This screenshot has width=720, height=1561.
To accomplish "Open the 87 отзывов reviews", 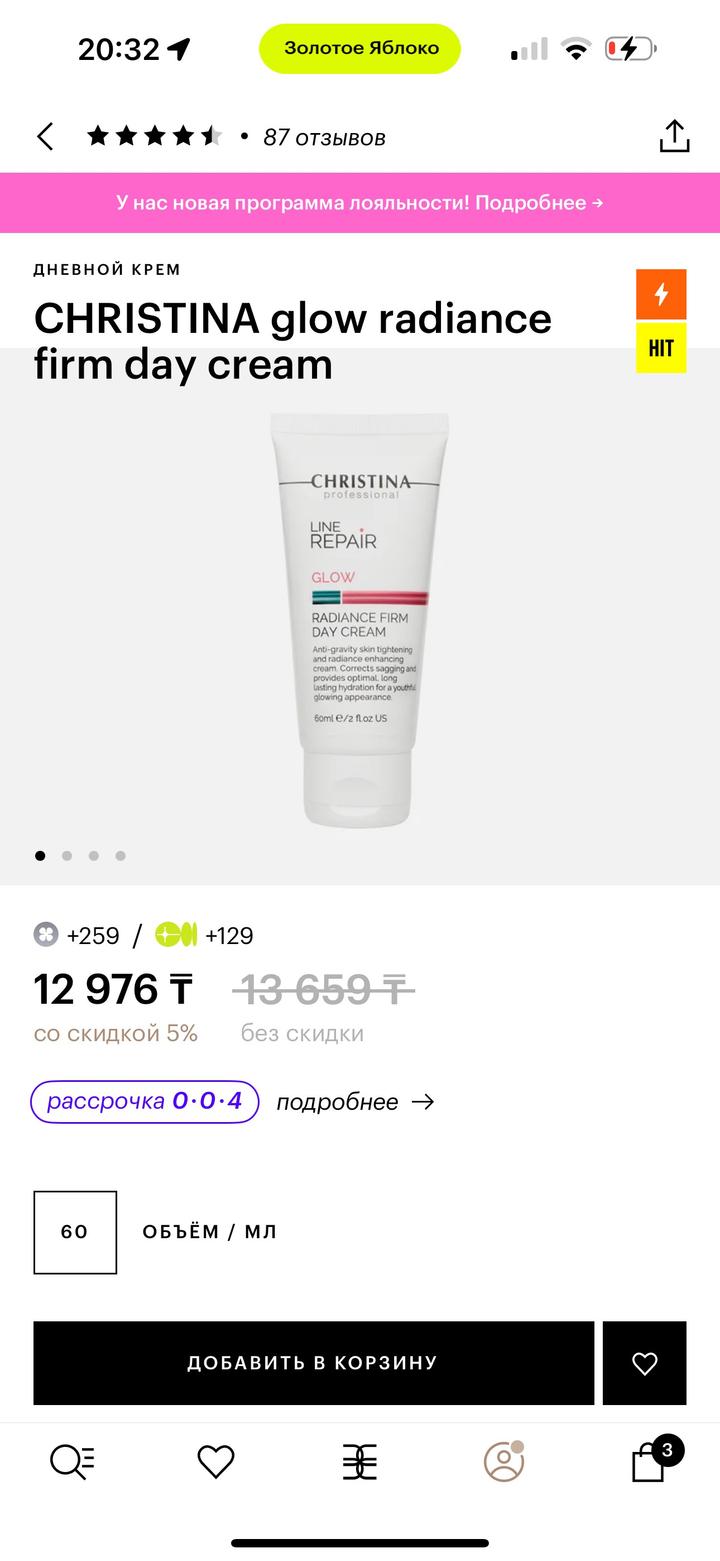I will pyautogui.click(x=323, y=138).
